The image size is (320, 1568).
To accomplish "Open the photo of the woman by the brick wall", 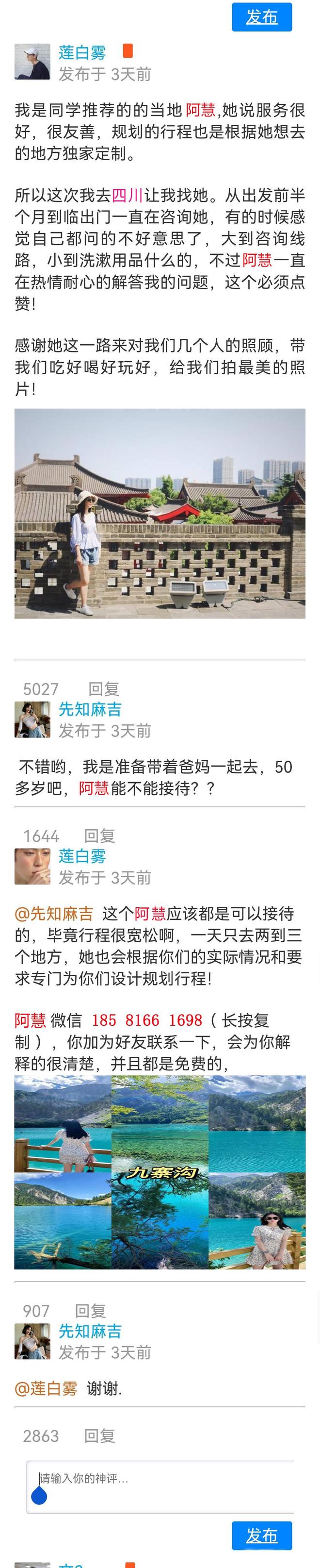I will (160, 513).
